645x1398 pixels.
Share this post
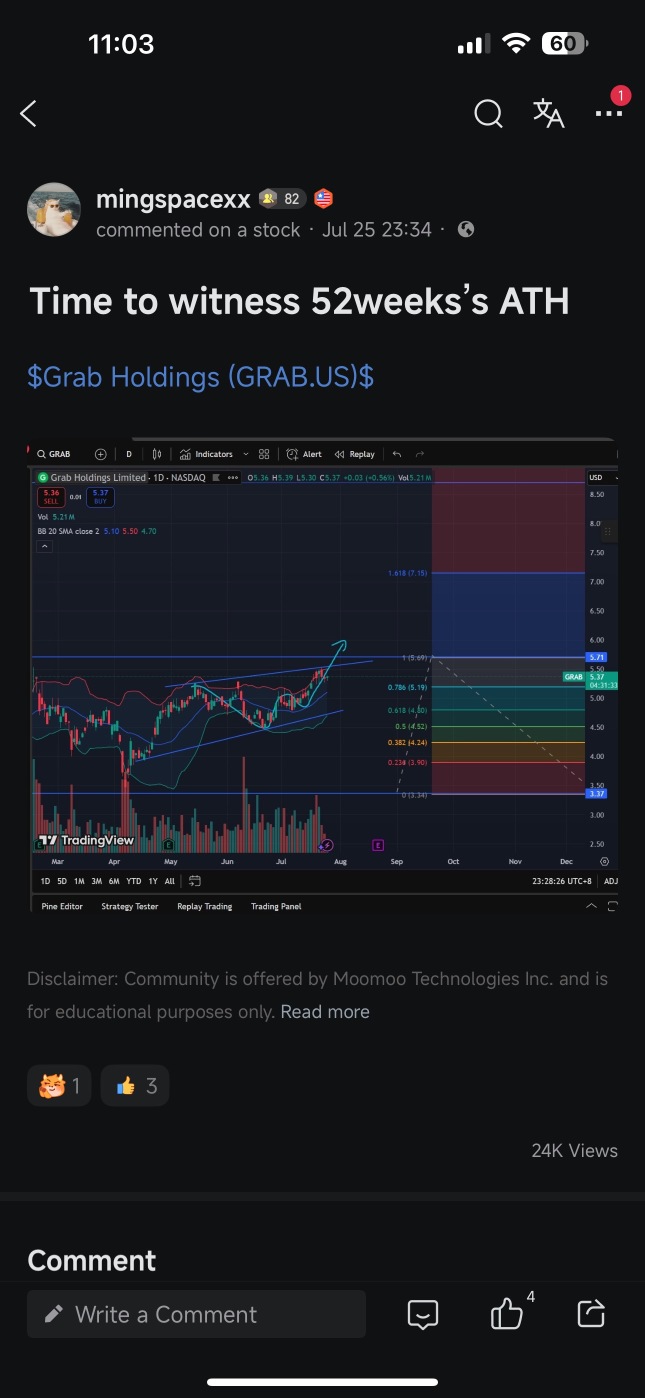tap(592, 1314)
